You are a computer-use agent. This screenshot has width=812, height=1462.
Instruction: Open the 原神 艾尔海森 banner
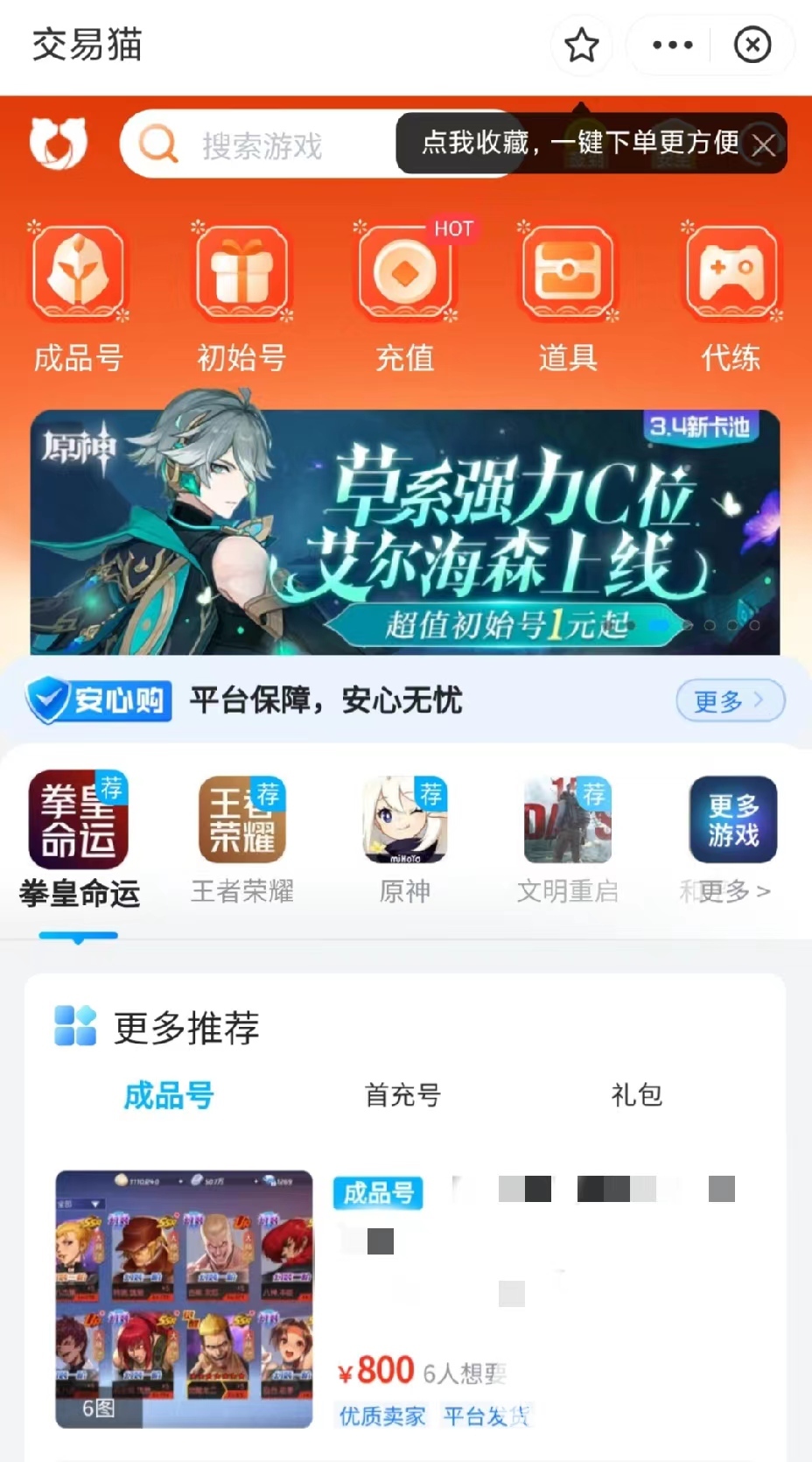(404, 531)
